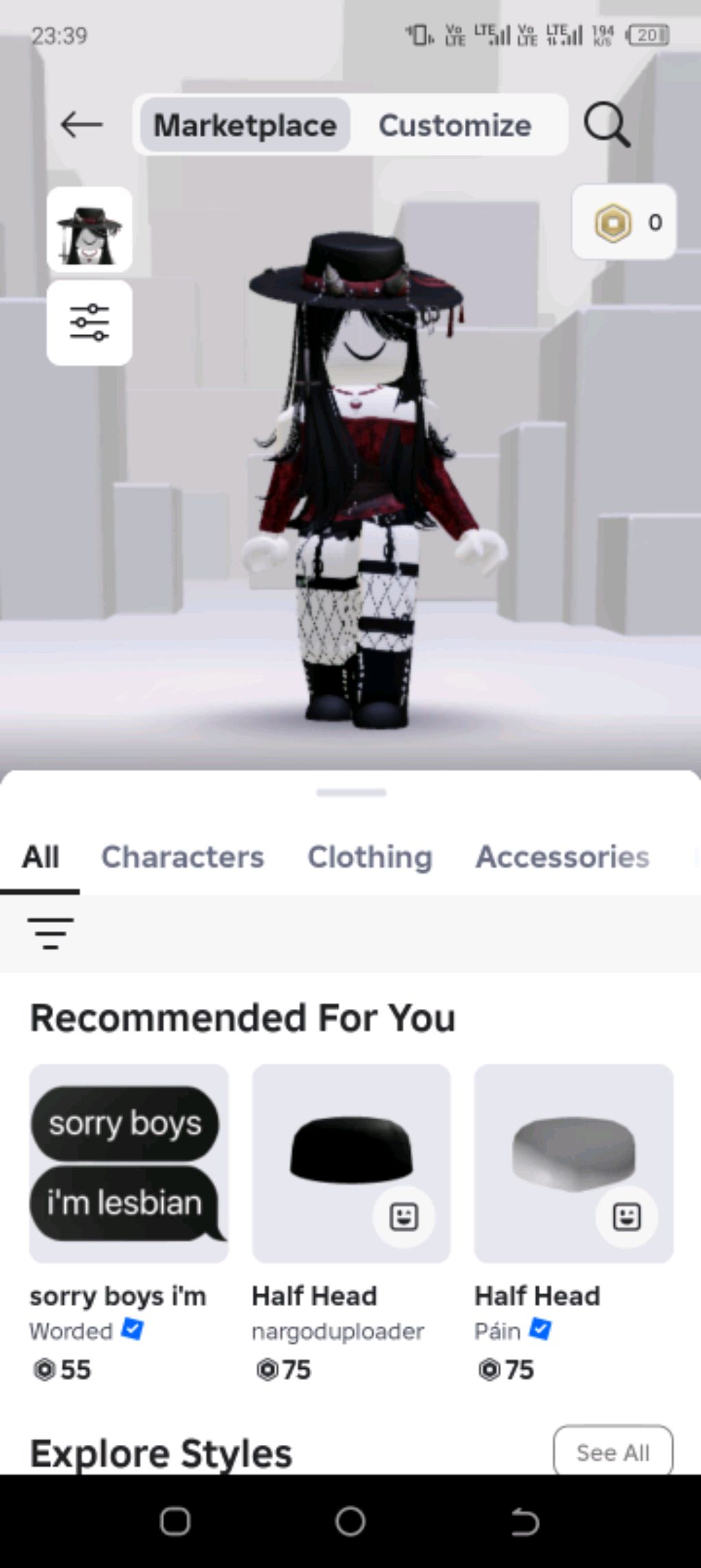Switch to the Characters tab
701x1568 pixels.
(182, 857)
